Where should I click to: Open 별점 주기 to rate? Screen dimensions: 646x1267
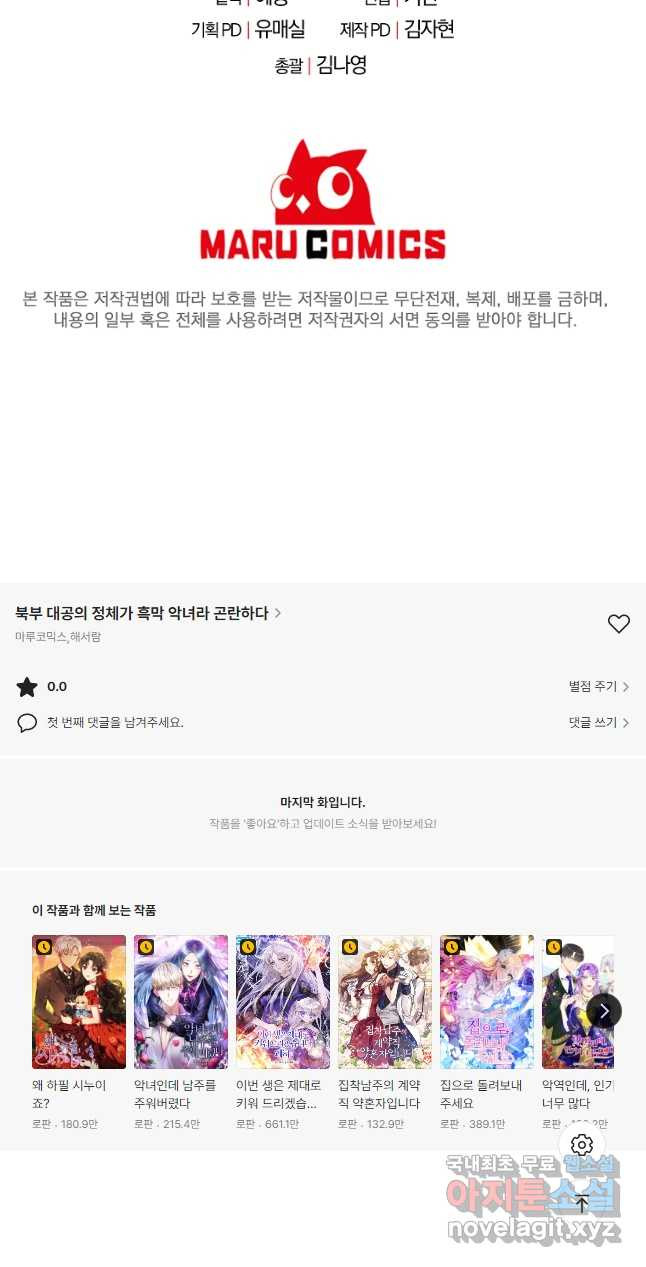pos(598,687)
